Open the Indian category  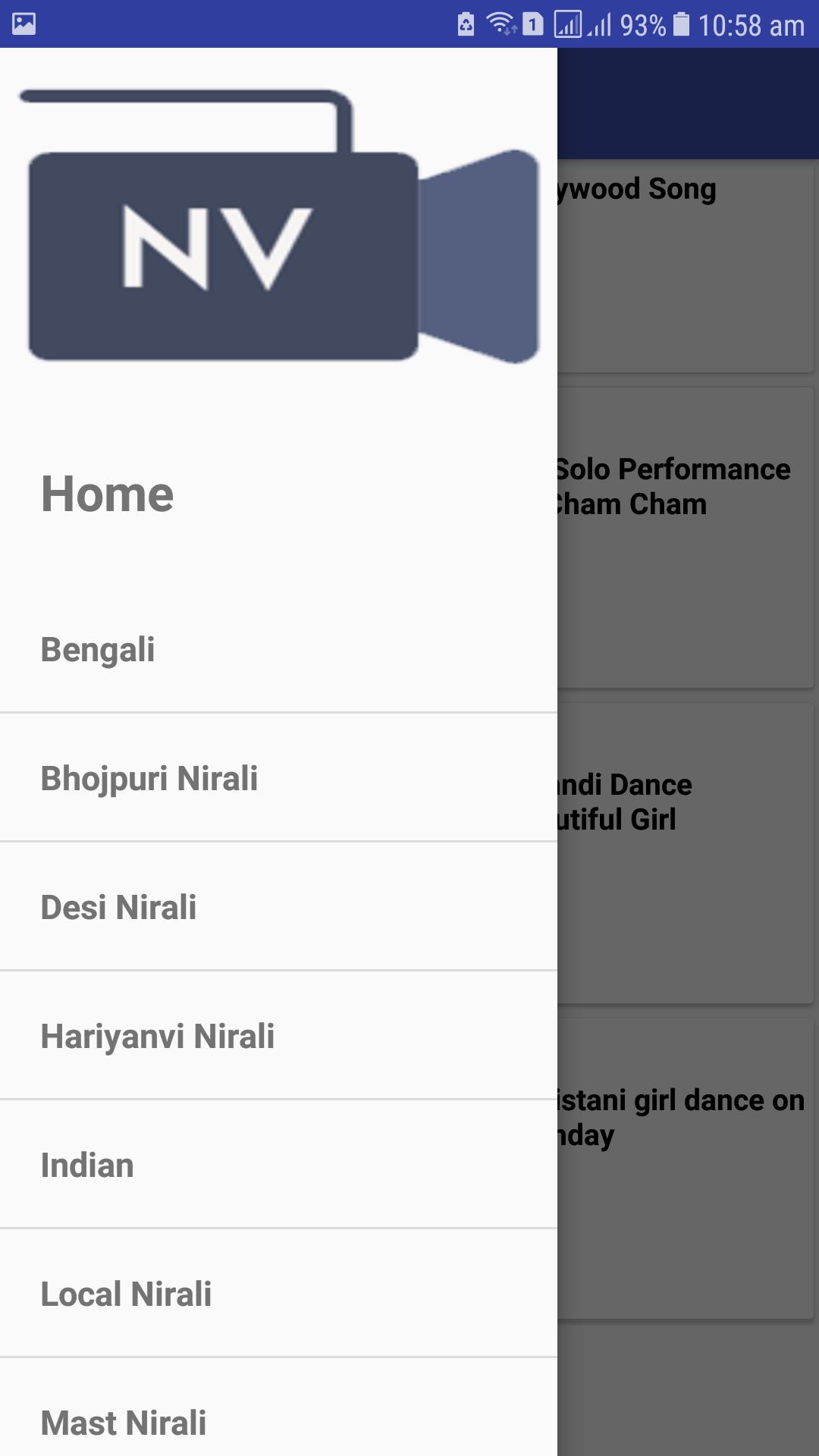(88, 1166)
